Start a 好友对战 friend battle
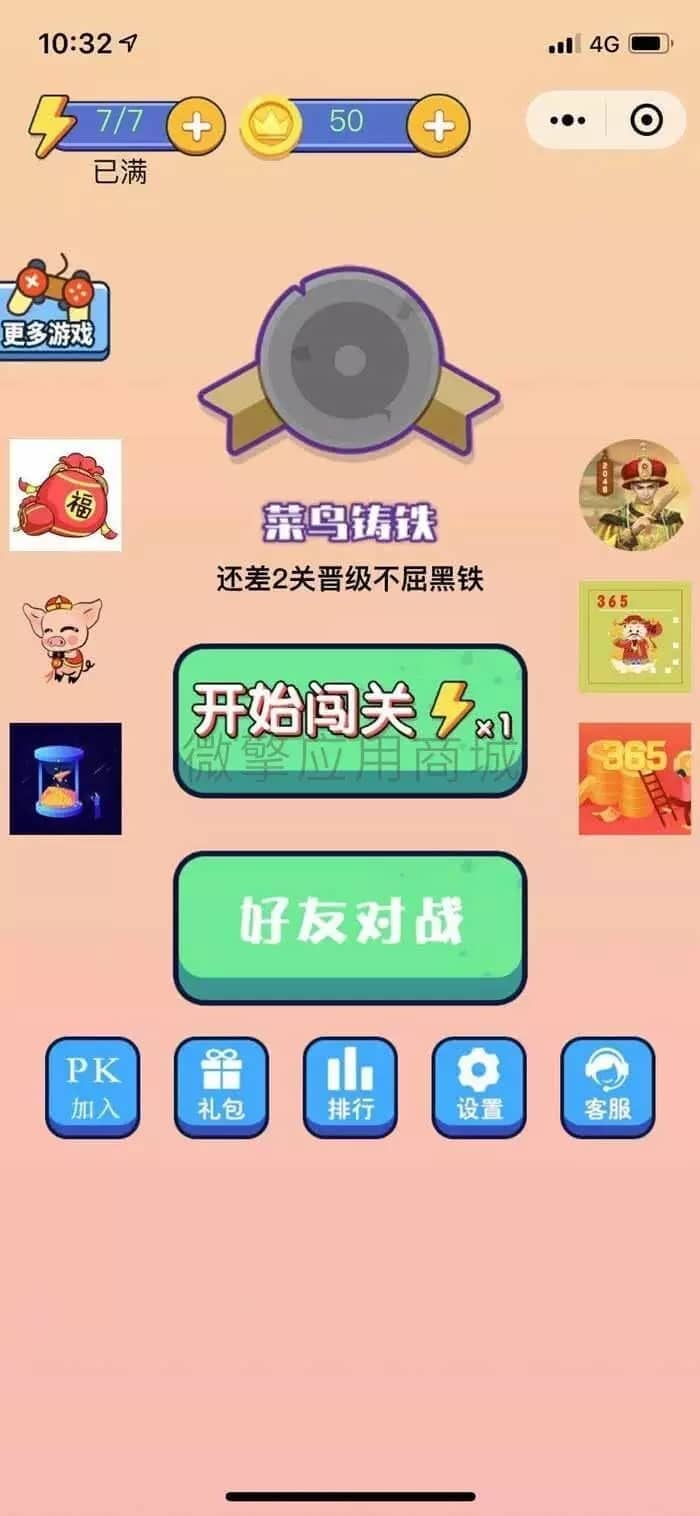 coord(350,926)
